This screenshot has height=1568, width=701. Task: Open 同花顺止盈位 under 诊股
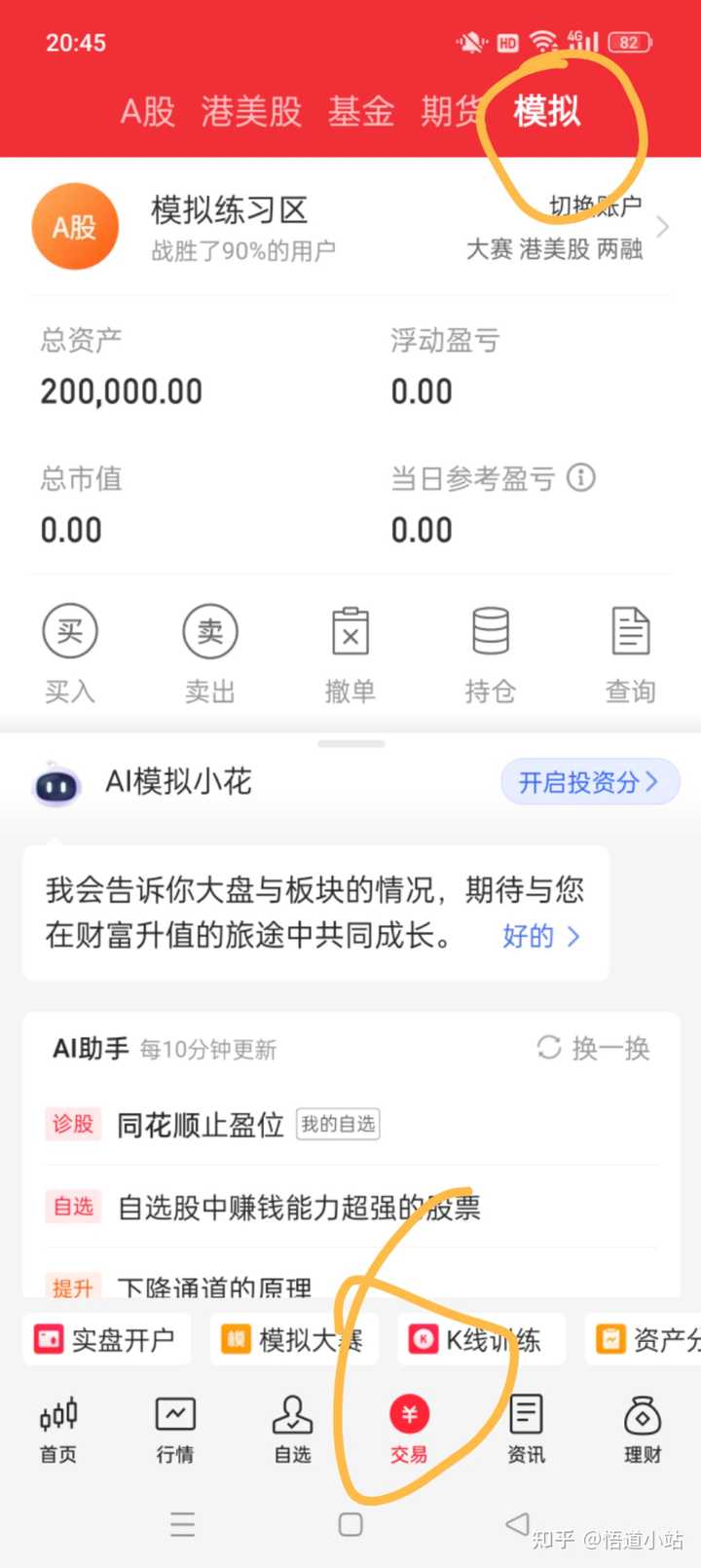(200, 1125)
